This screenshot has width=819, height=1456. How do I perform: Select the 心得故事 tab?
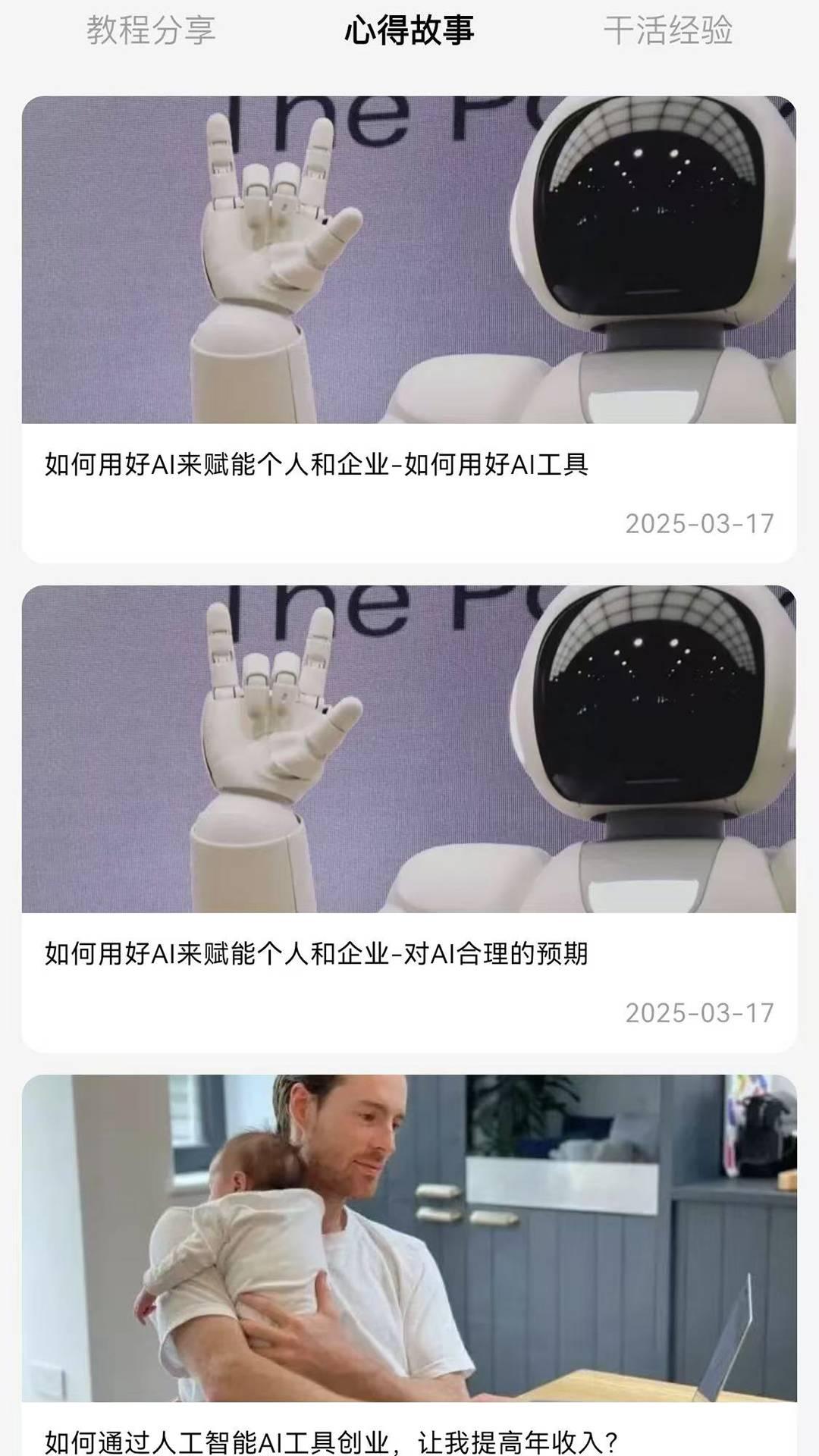pos(409,30)
